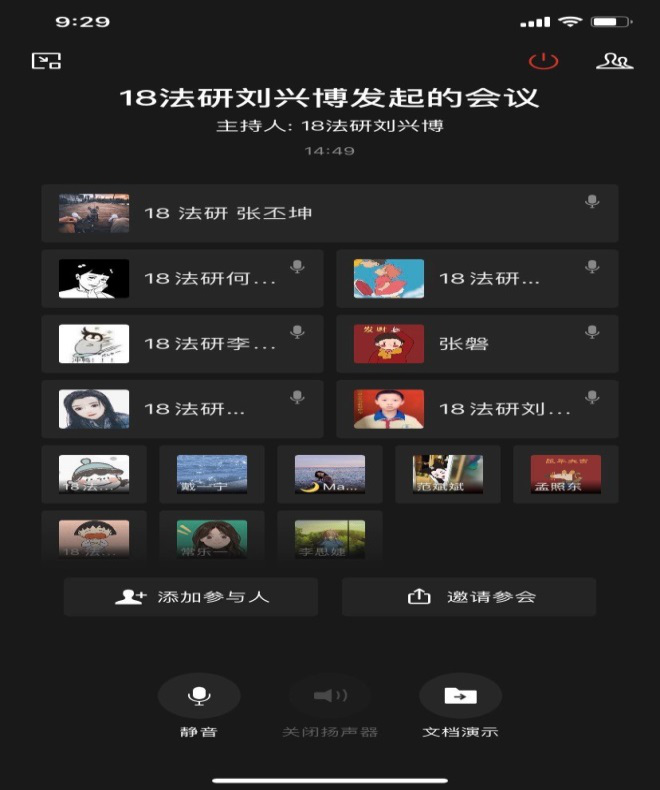The width and height of the screenshot is (660, 790).
Task: Open participant 18 法研 张丕坤
Action: point(329,213)
